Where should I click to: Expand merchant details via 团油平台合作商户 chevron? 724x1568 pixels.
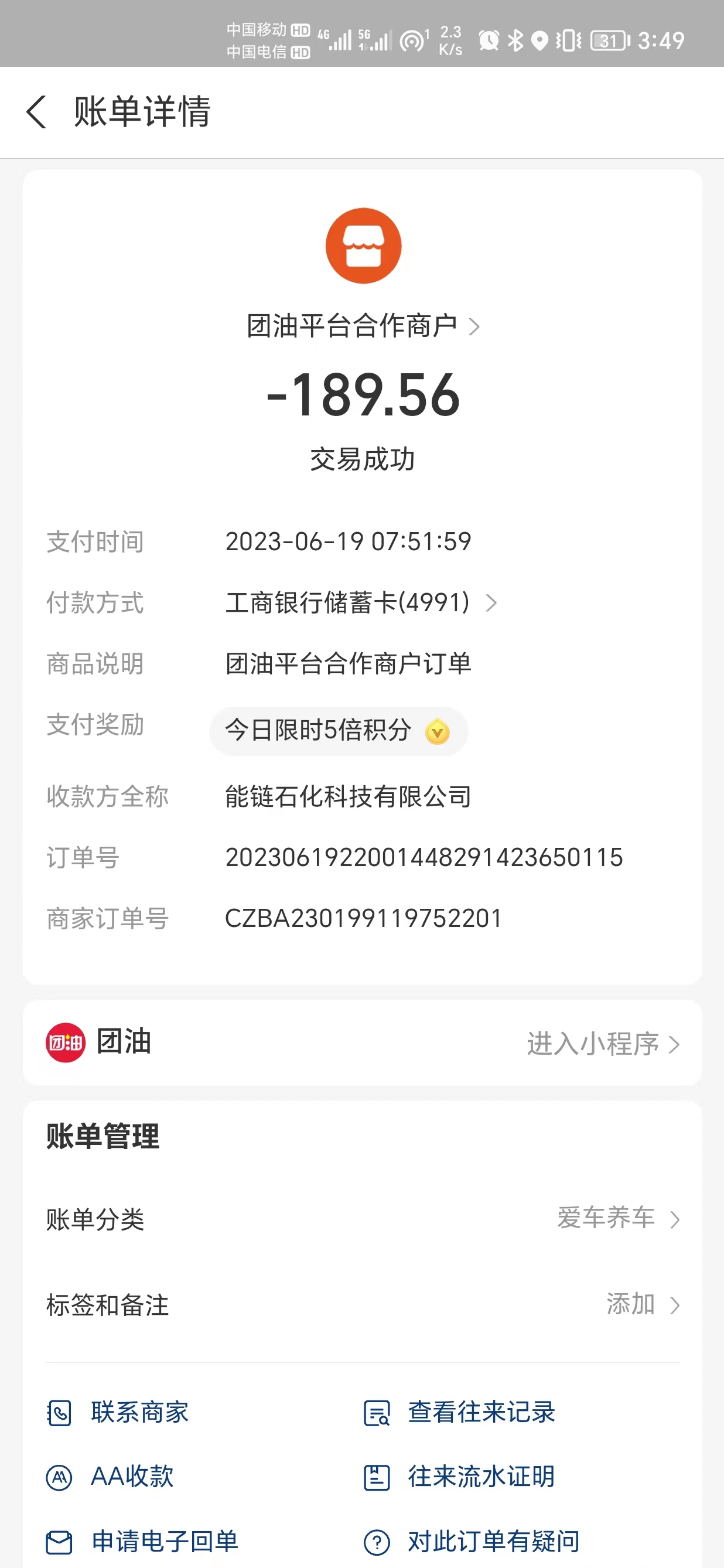[476, 326]
